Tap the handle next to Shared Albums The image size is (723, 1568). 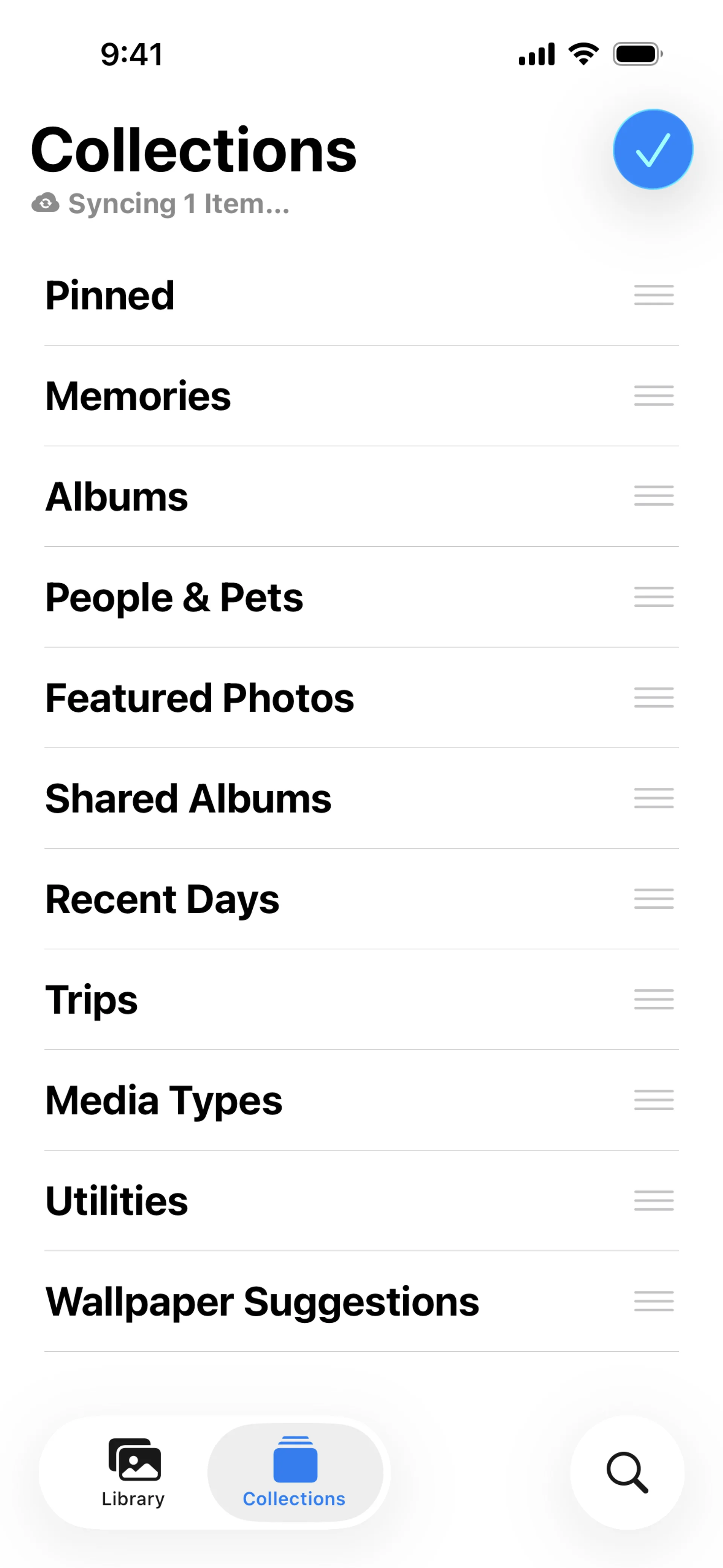654,798
